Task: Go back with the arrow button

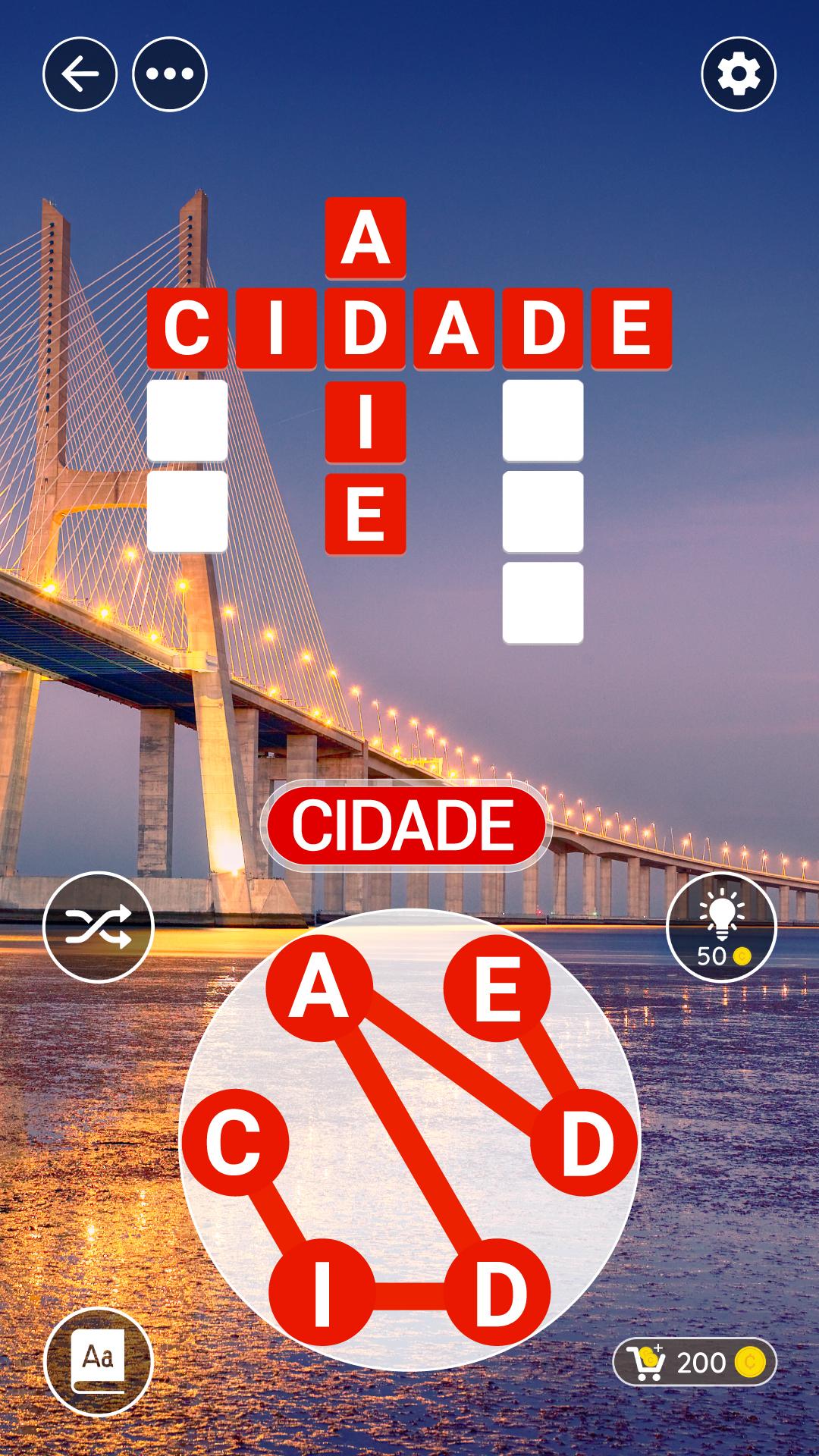Action: point(80,74)
